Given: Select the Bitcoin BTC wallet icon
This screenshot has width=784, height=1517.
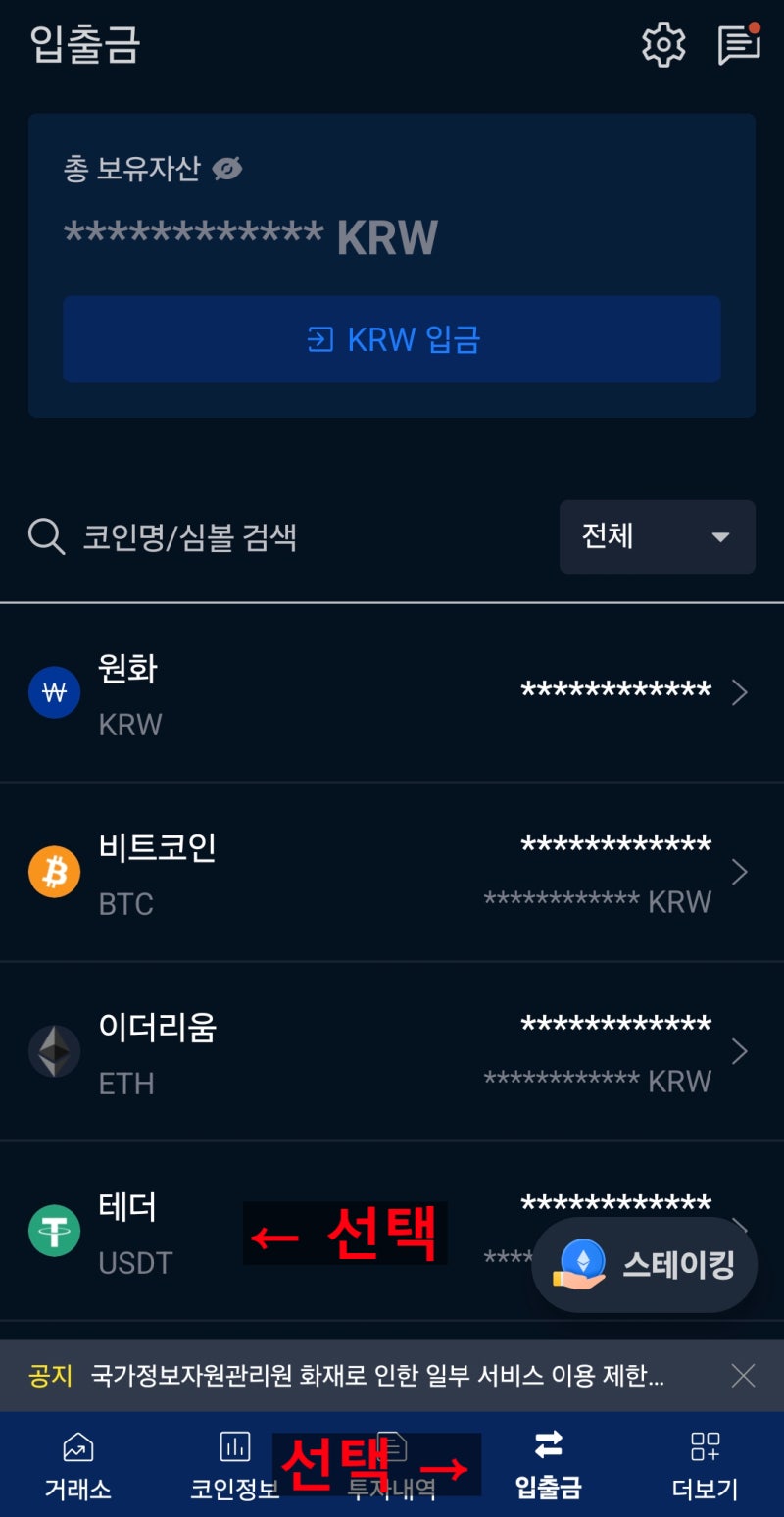Looking at the screenshot, I should coord(54,872).
